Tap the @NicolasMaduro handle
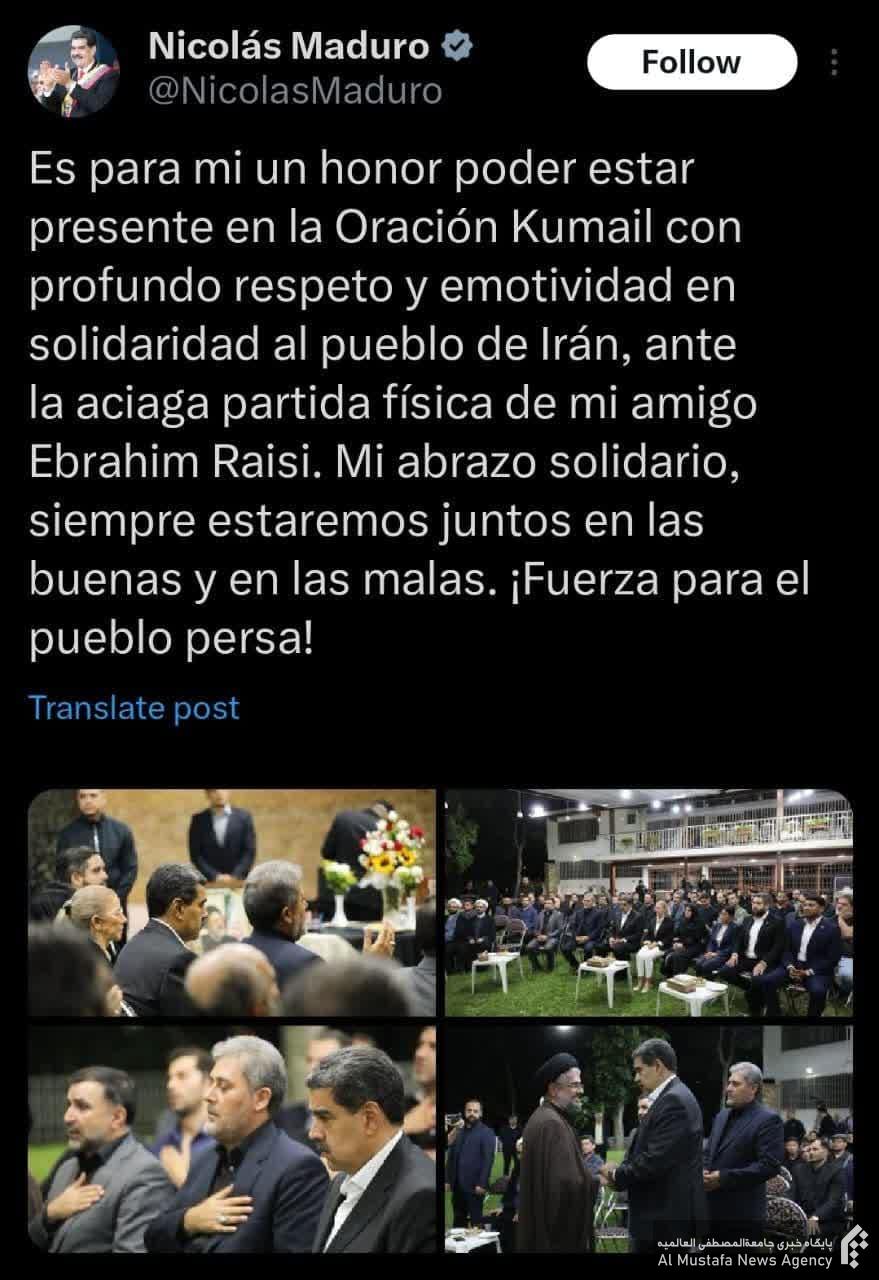 point(295,91)
